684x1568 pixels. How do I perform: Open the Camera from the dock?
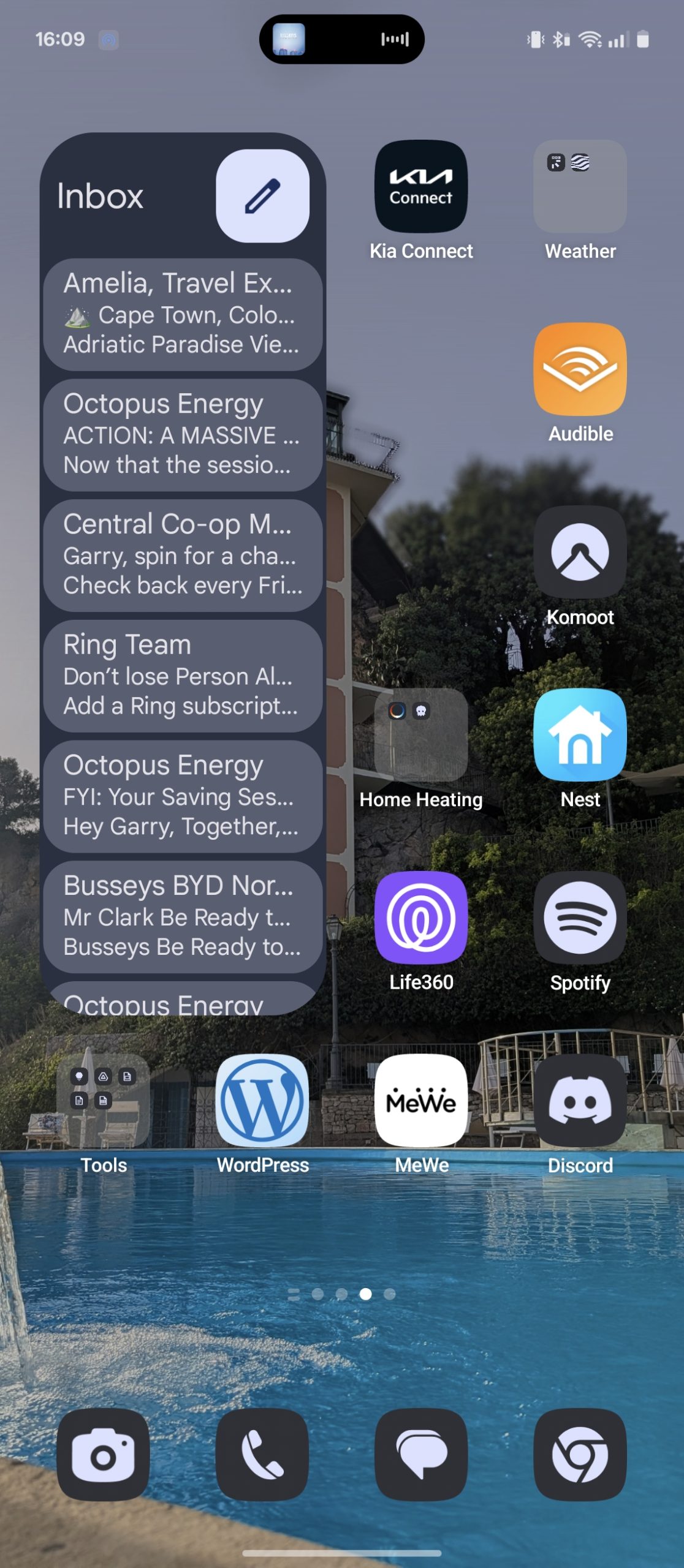[103, 1455]
